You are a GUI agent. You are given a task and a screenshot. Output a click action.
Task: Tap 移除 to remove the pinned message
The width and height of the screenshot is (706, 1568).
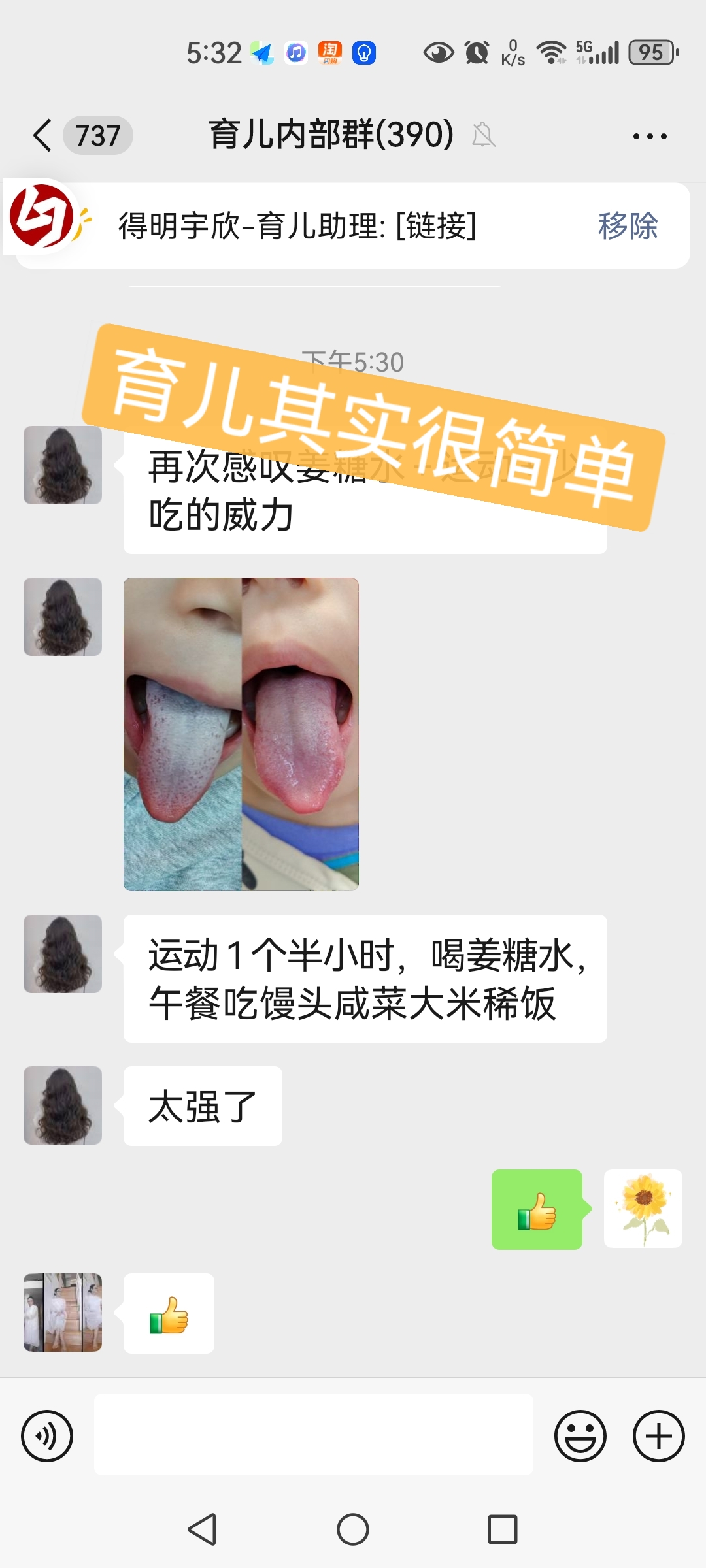pyautogui.click(x=628, y=226)
